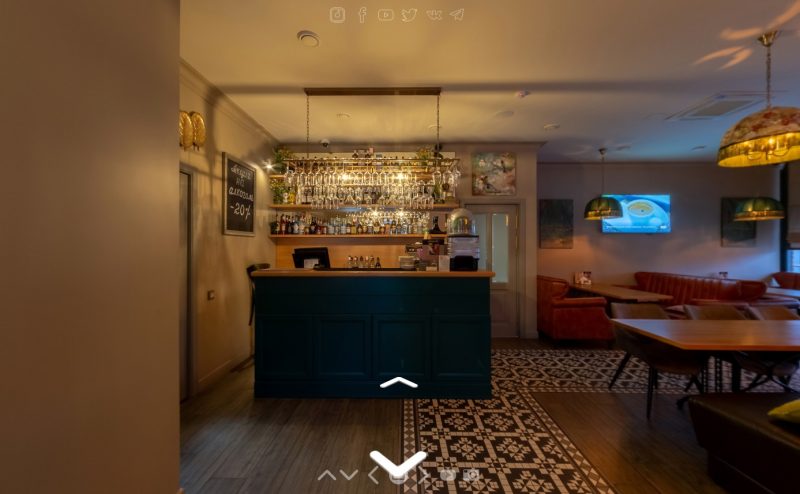Screen dimensions: 800x494
Task: Move forward via the floor arrow near the bar
Action: [398, 382]
